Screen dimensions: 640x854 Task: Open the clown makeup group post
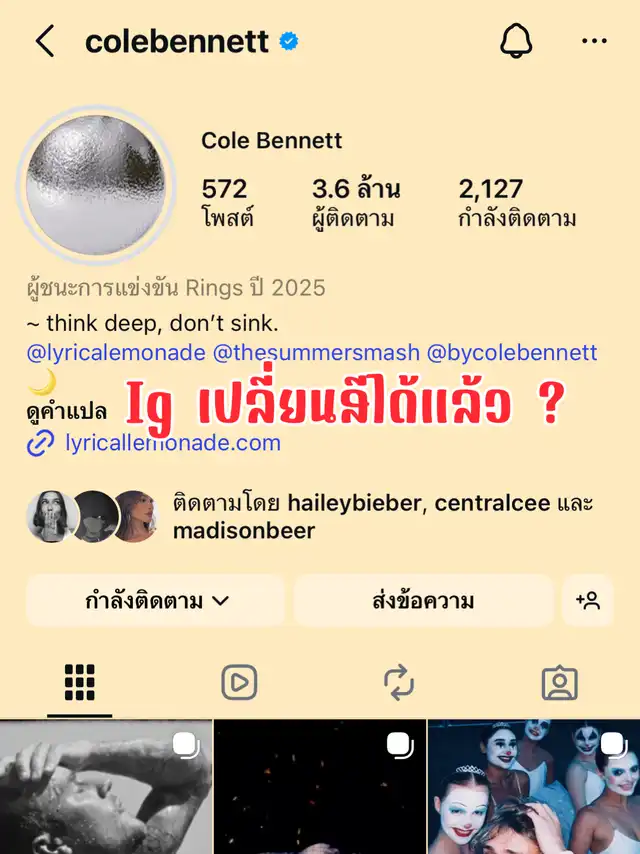point(533,787)
